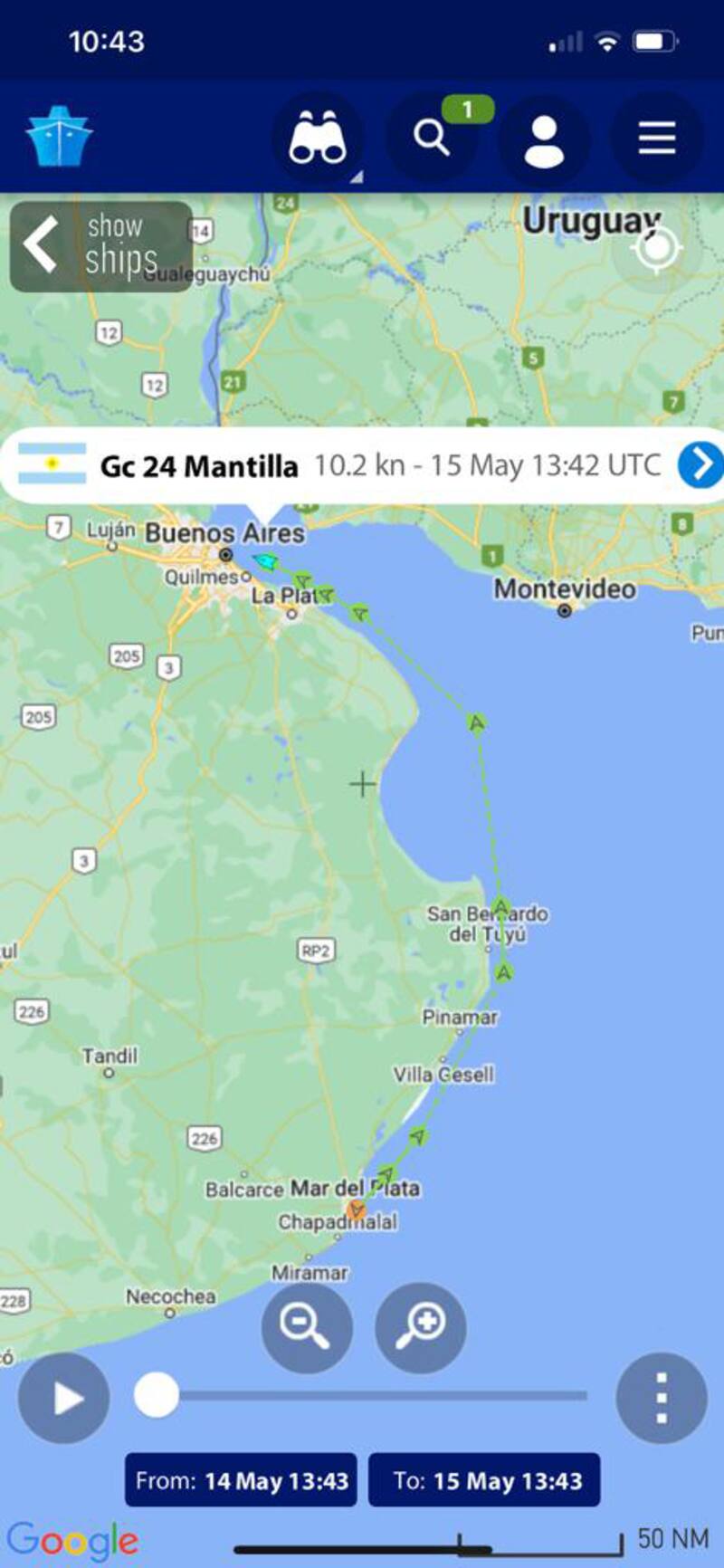Image resolution: width=724 pixels, height=1568 pixels.
Task: Zoom out the map
Action: [x=307, y=1327]
